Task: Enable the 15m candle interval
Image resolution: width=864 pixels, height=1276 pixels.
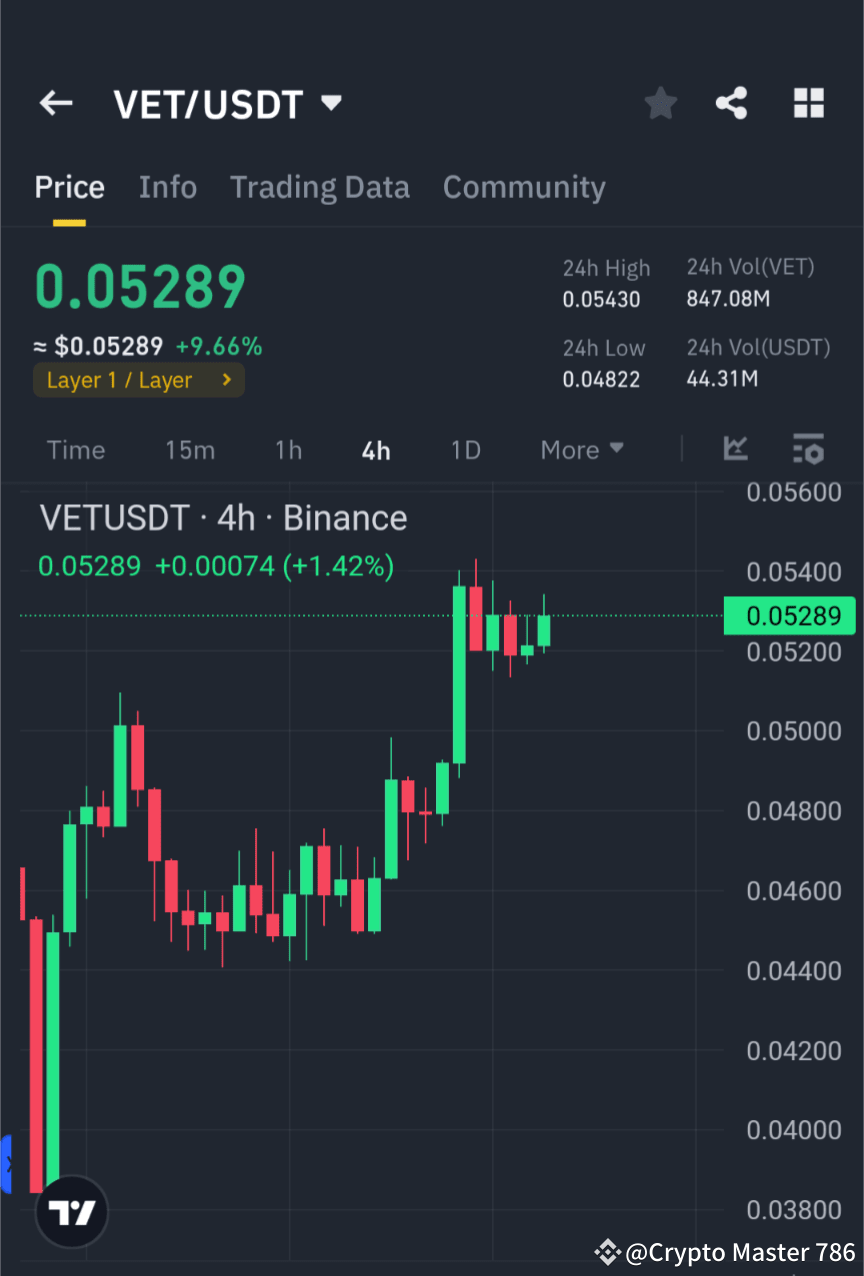Action: coord(190,450)
